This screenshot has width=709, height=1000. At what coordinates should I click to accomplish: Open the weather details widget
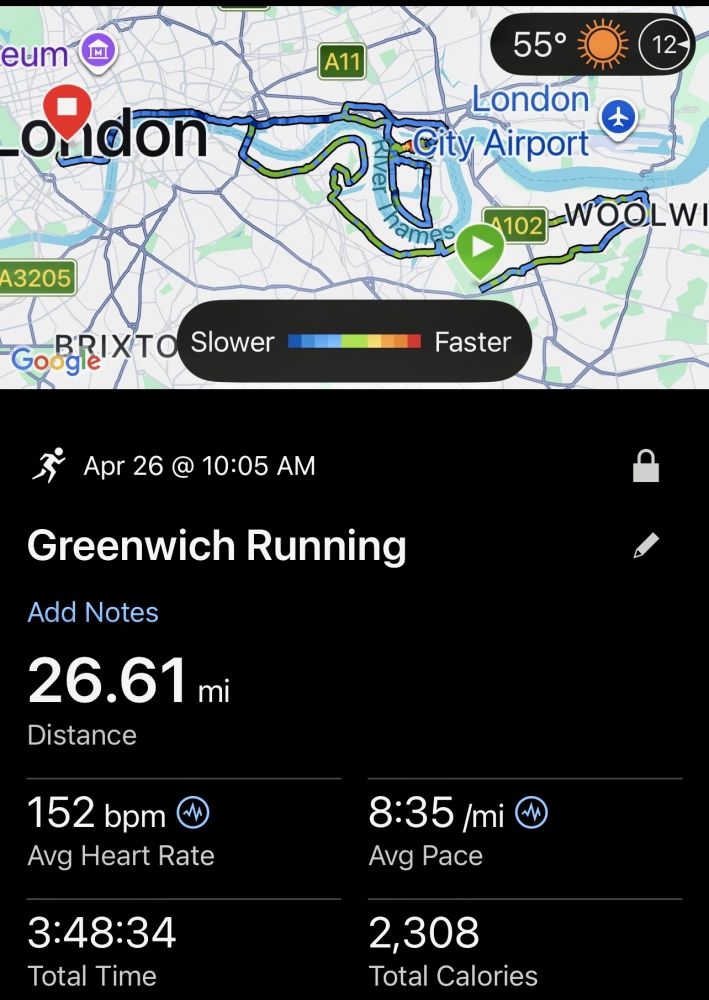[x=593, y=45]
